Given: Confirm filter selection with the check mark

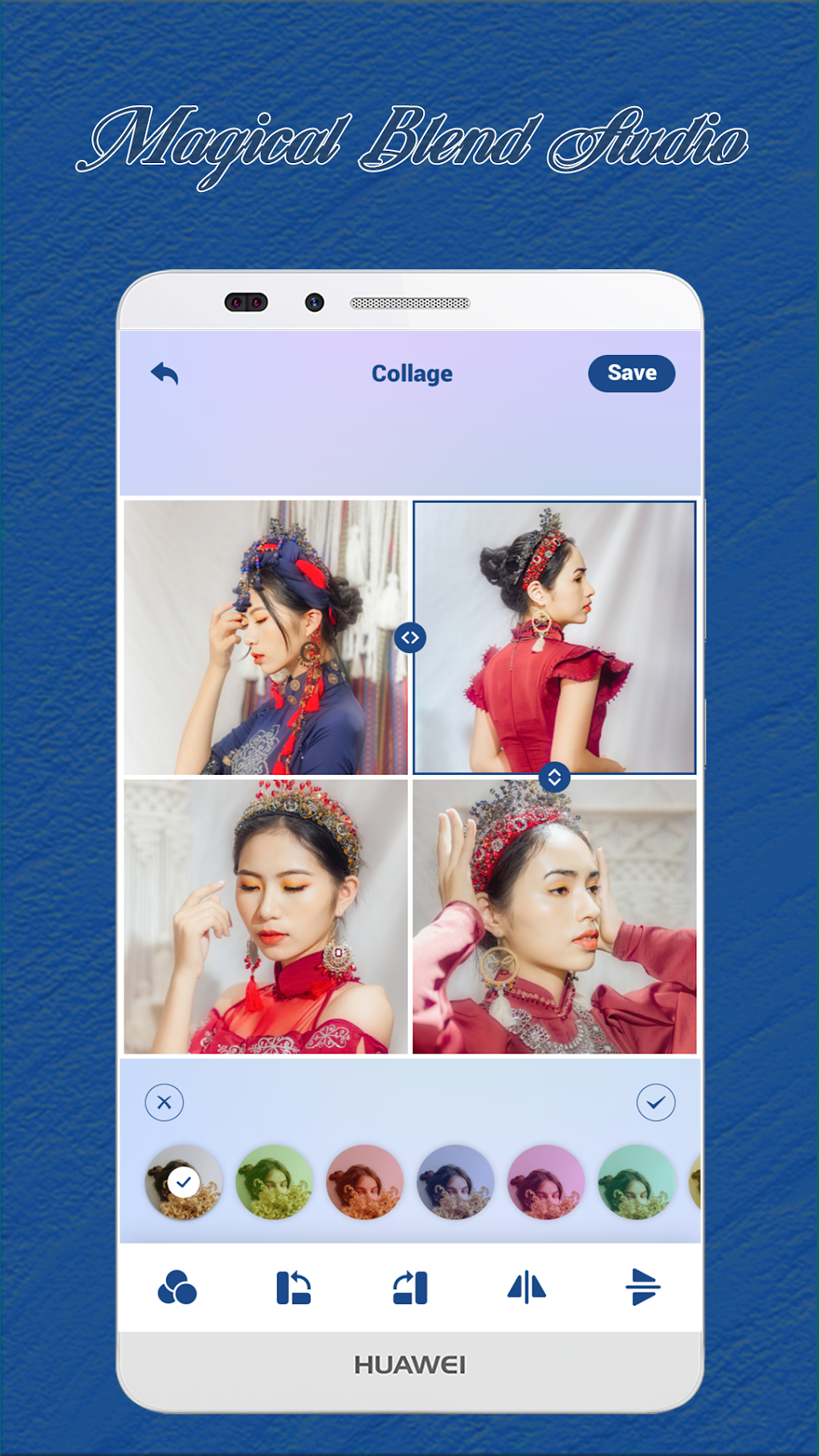Looking at the screenshot, I should [655, 1103].
